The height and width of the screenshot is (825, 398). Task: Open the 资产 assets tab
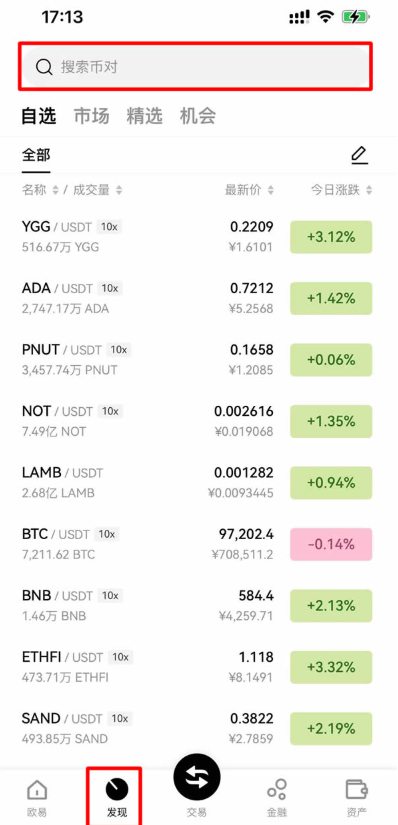[356, 797]
